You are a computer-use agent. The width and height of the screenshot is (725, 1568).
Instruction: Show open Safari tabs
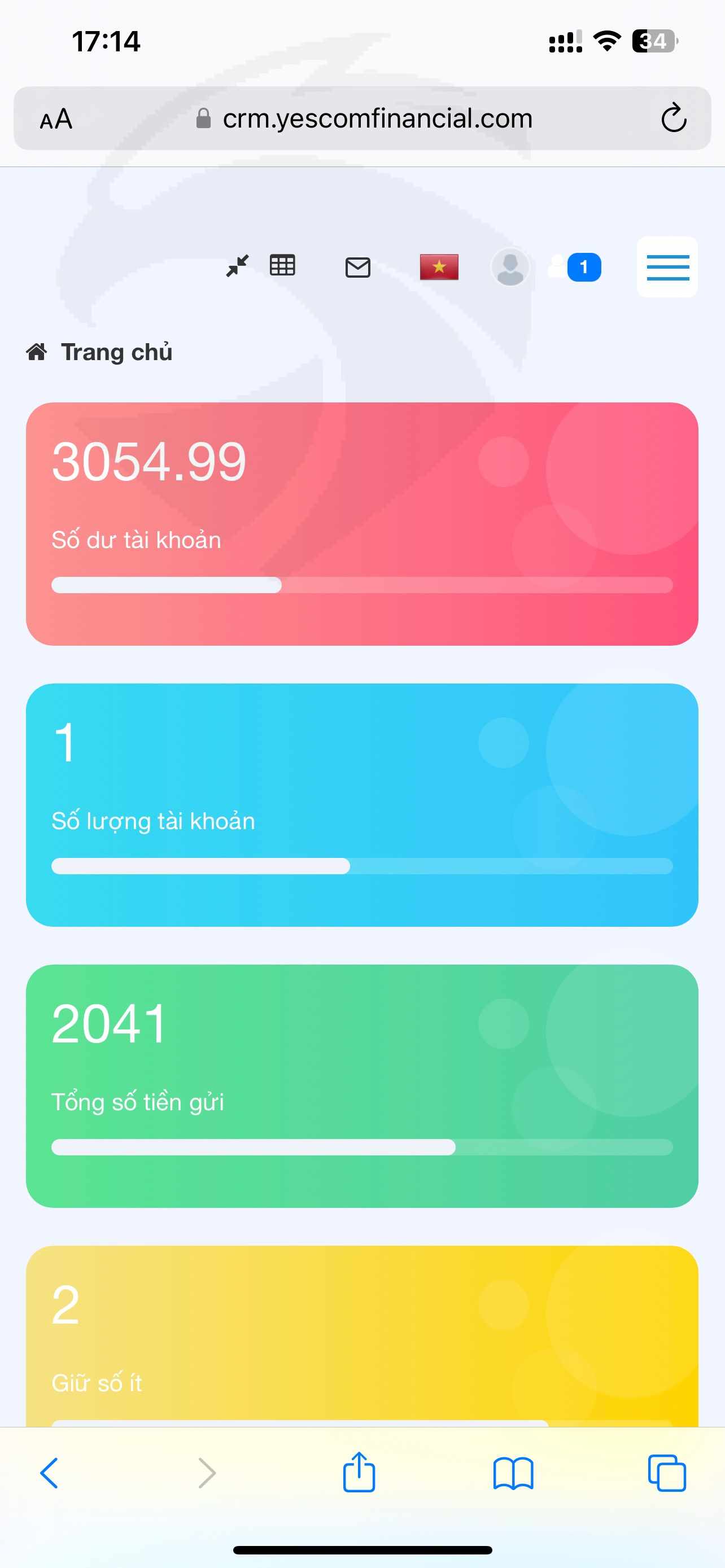[667, 1473]
